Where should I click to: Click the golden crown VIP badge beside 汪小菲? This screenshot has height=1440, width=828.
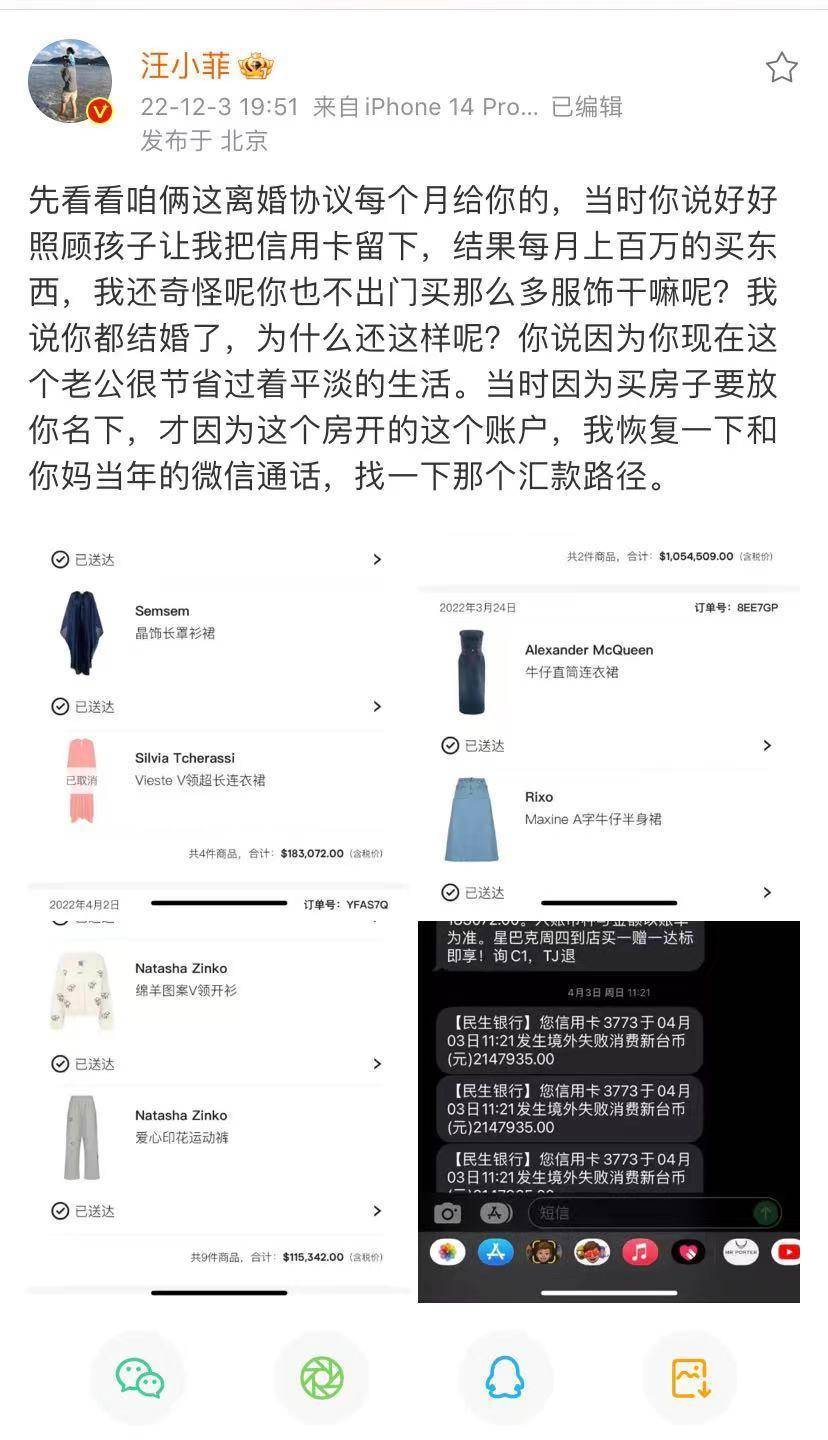click(x=254, y=65)
